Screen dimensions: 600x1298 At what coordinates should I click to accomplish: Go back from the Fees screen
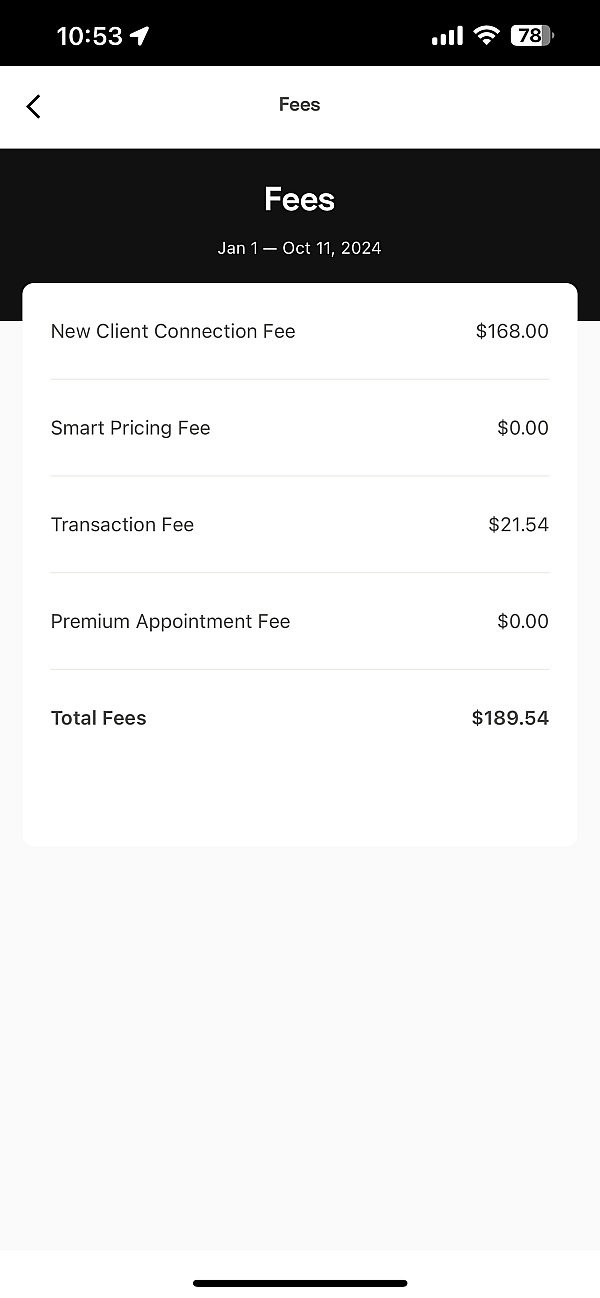[33, 106]
